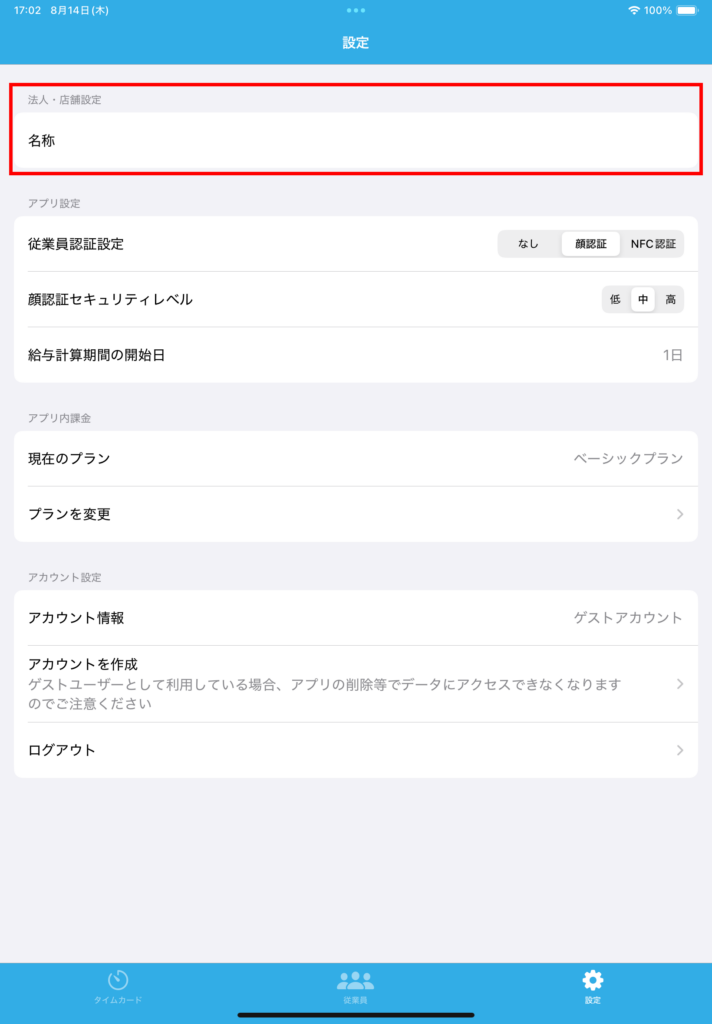Open the 名称 store name row
The height and width of the screenshot is (1024, 712).
(x=355, y=141)
